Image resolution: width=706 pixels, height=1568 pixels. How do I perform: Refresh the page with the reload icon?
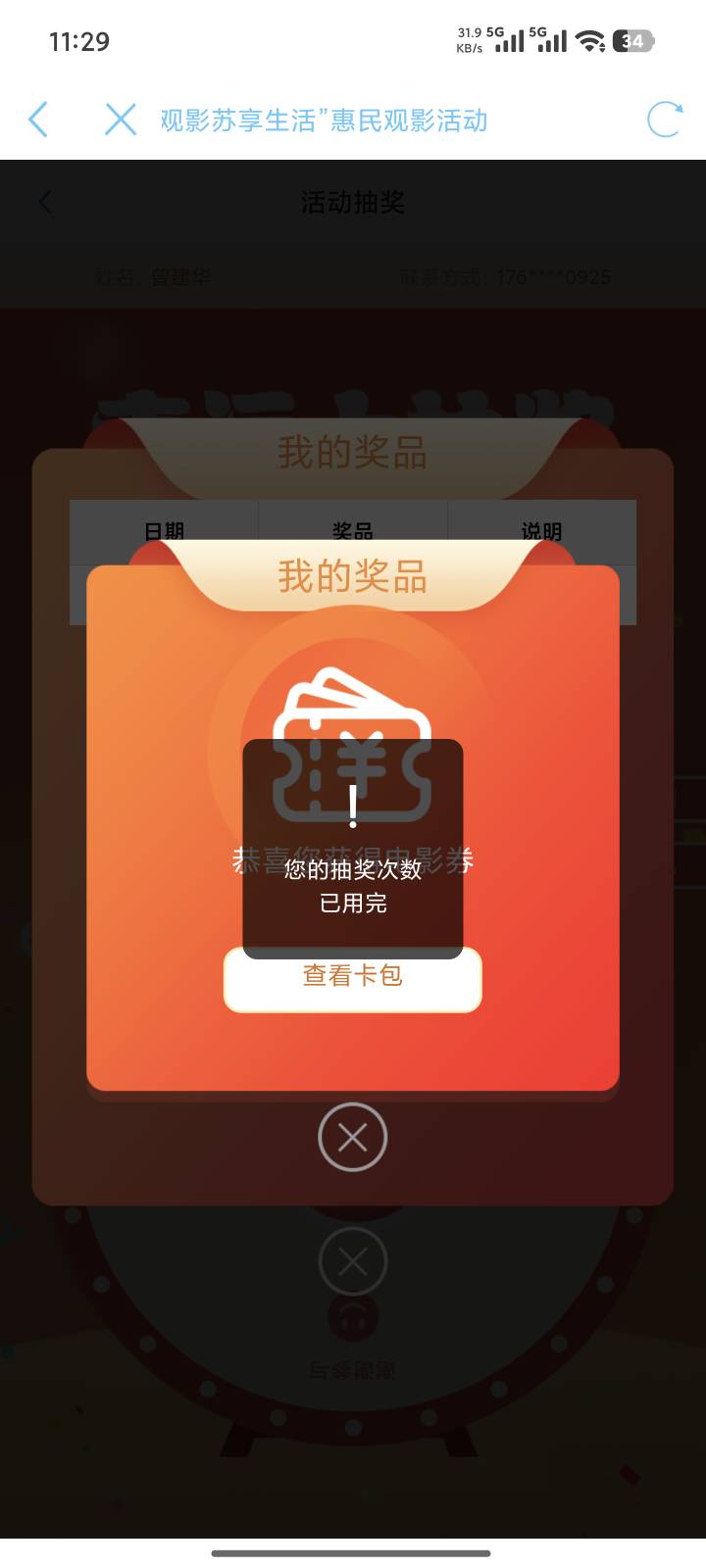pyautogui.click(x=664, y=120)
